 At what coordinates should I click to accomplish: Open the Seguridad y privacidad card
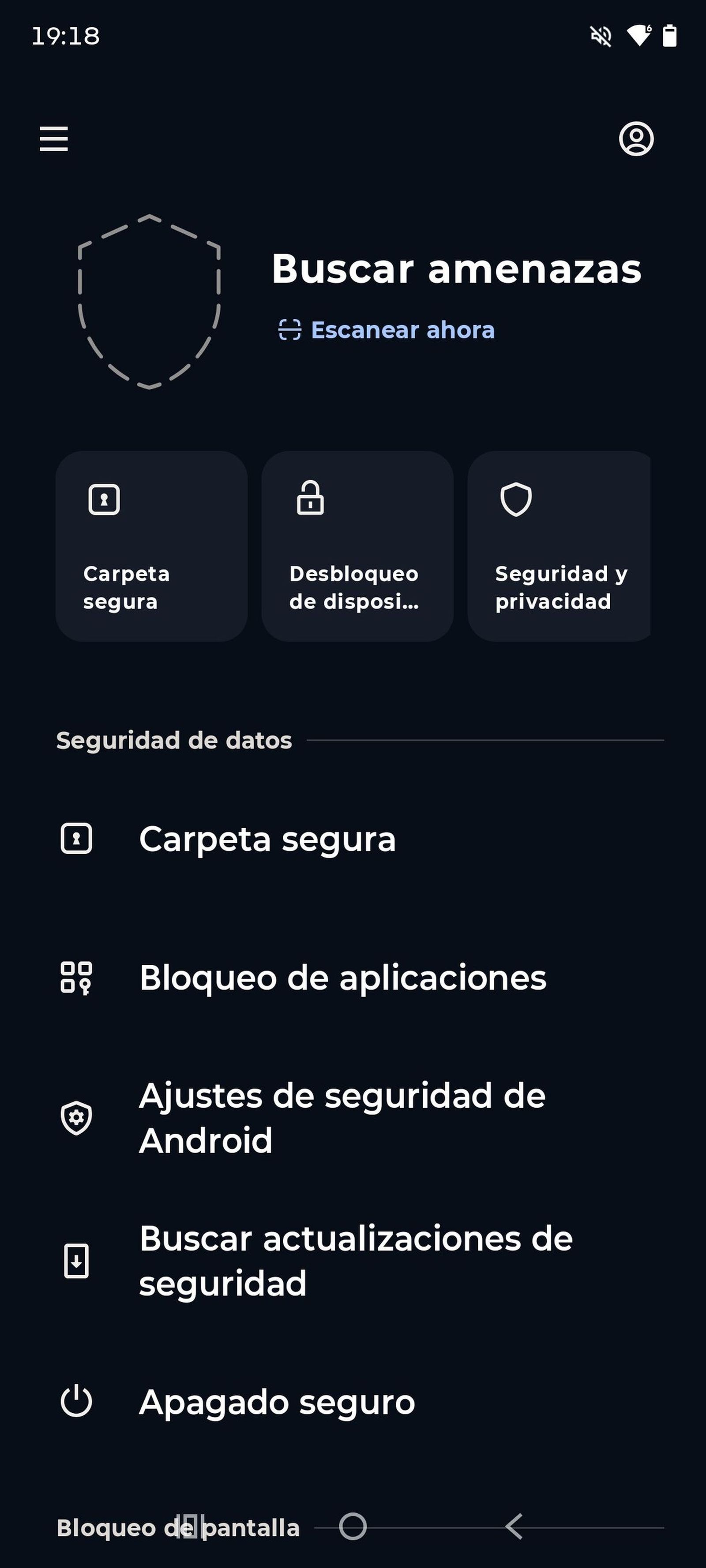[x=559, y=546]
